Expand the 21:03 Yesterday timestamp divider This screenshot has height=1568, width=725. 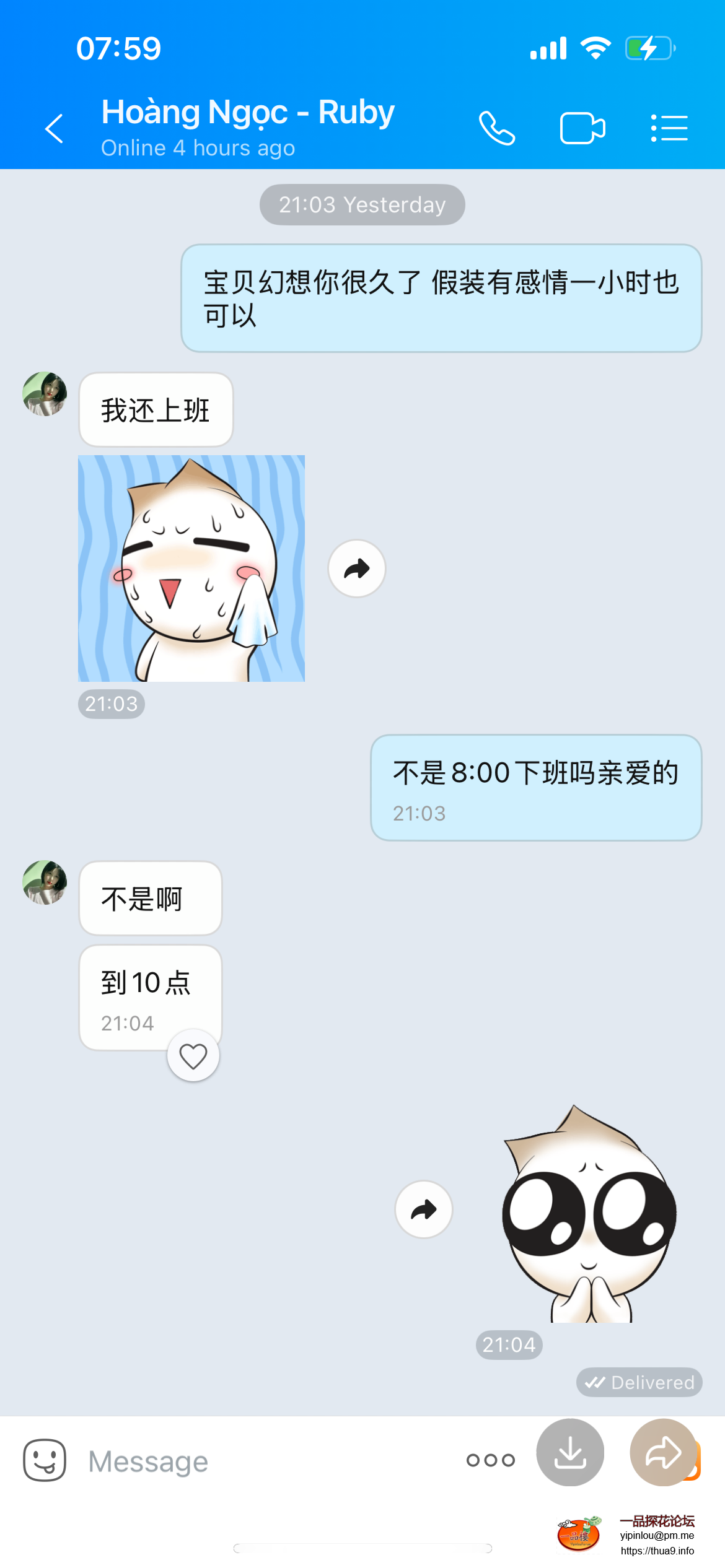pos(362,204)
